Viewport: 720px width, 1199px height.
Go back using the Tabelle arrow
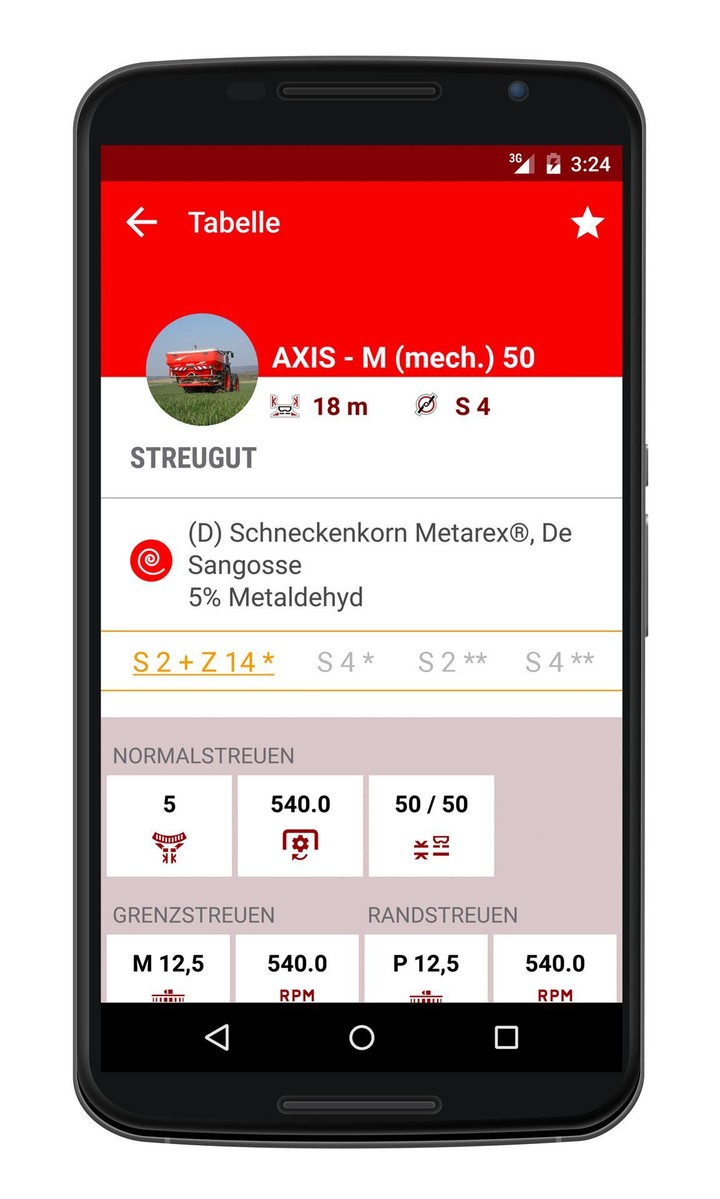pos(142,222)
